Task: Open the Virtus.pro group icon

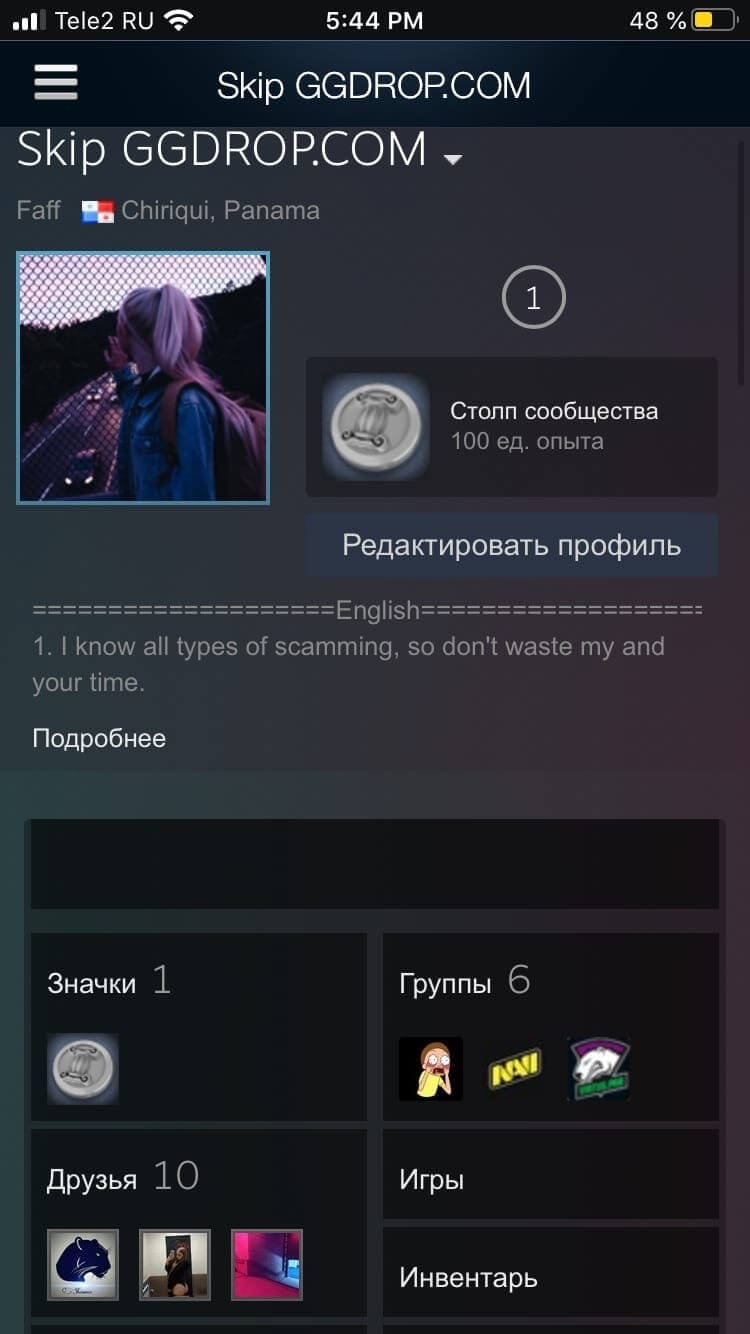Action: coord(600,1068)
